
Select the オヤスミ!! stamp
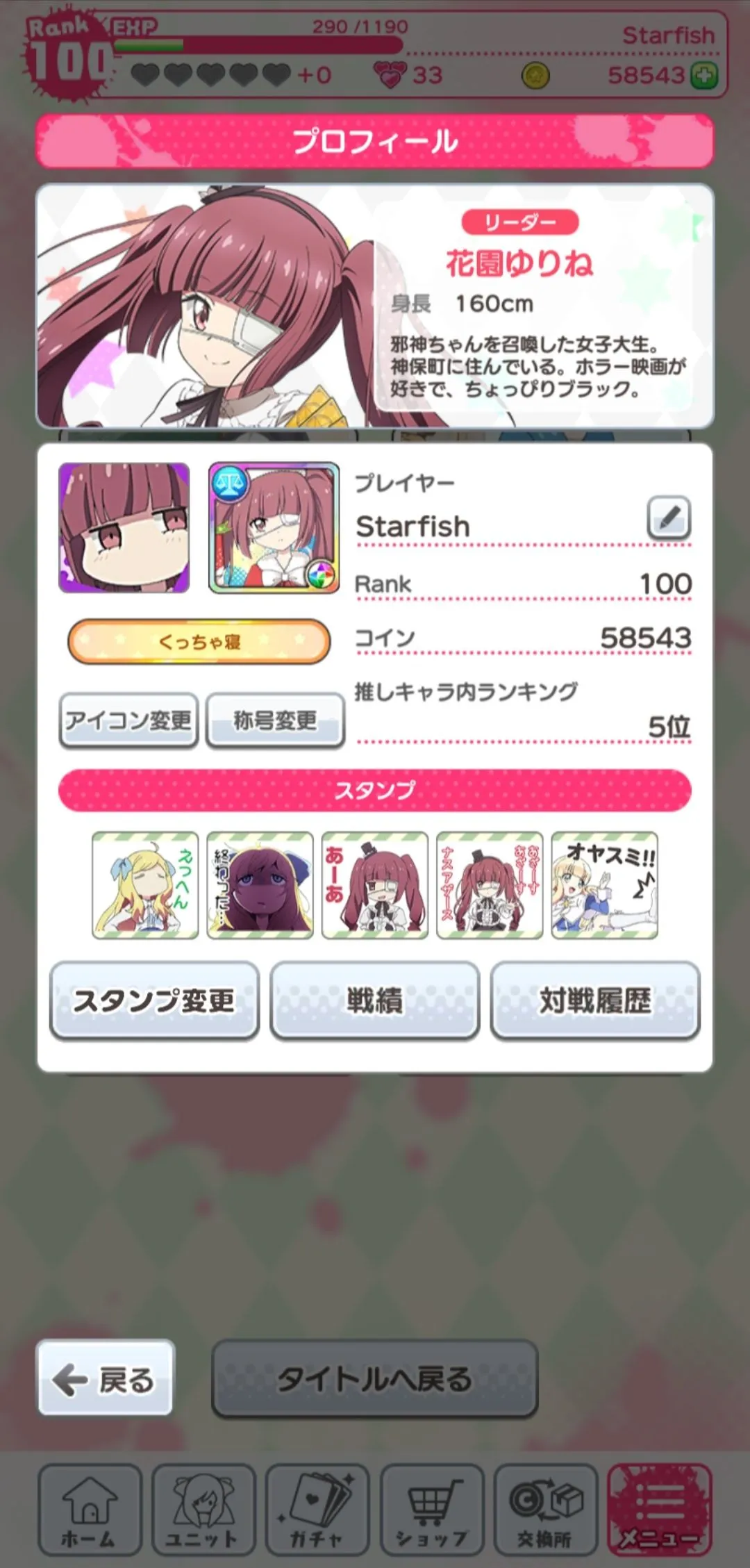click(x=604, y=885)
